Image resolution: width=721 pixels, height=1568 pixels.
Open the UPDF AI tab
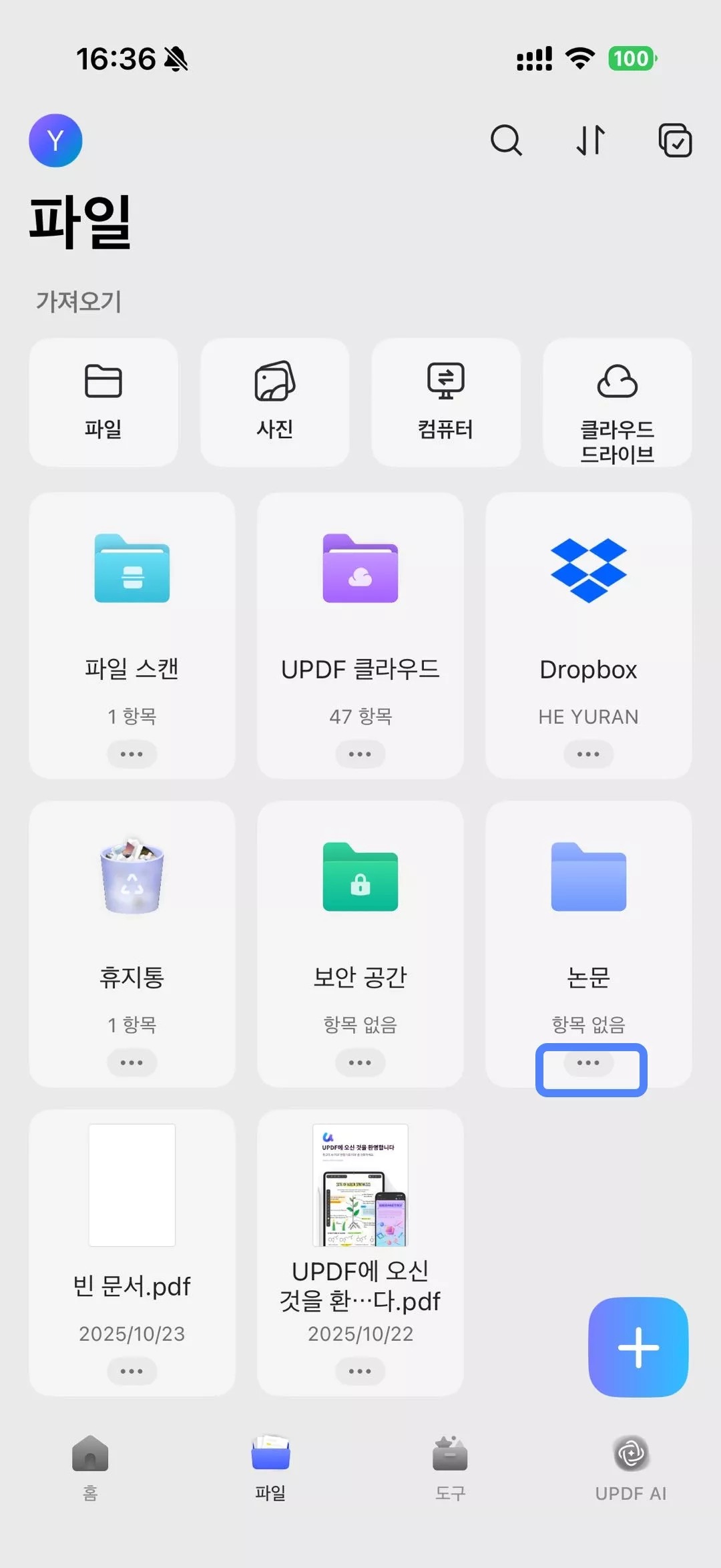click(x=630, y=1462)
